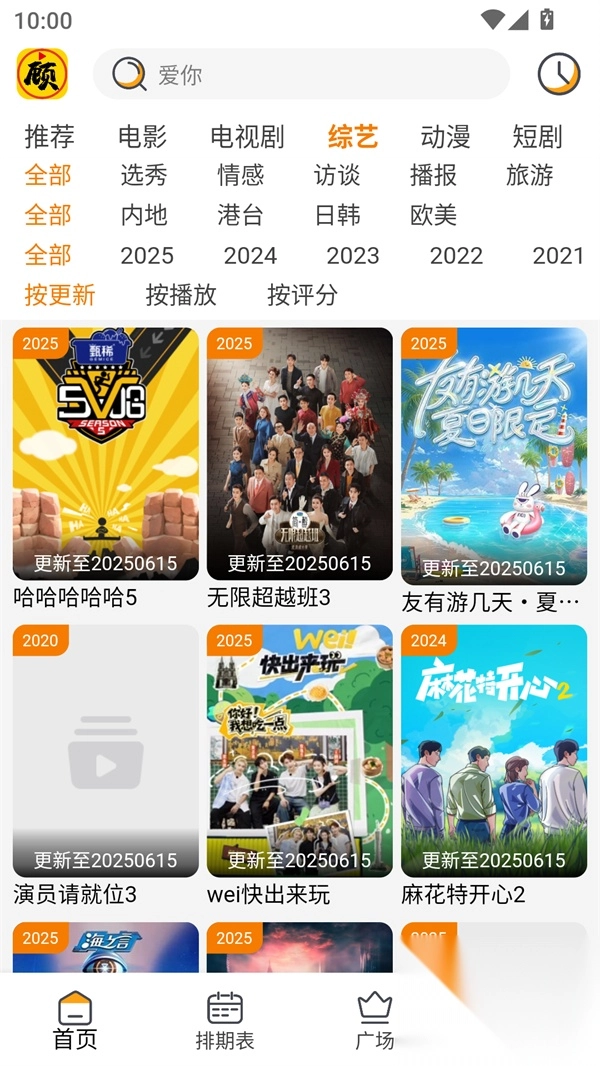Filter shows by year 2024
Image resolution: width=600 pixels, height=1066 pixels.
tap(250, 255)
